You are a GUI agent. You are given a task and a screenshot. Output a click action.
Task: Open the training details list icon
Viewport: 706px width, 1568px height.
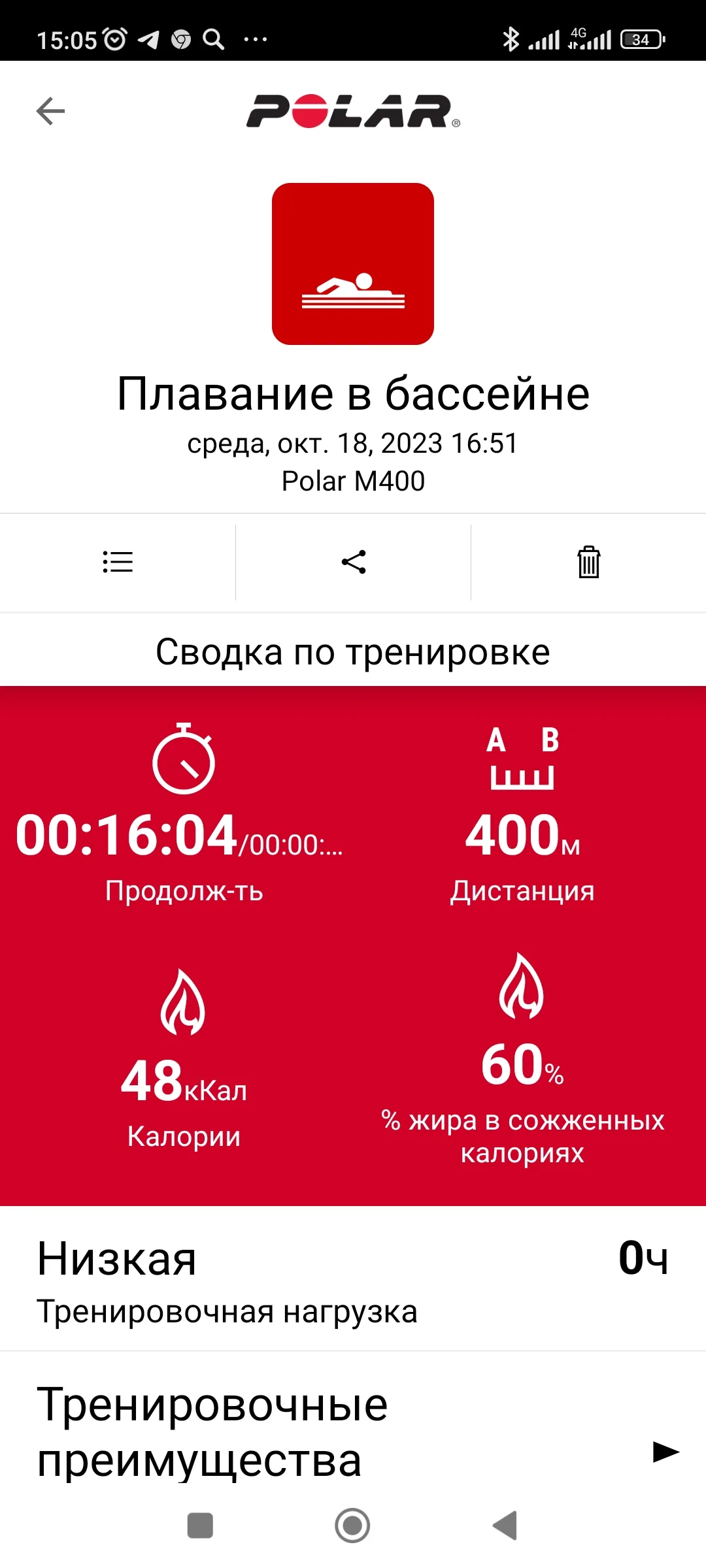point(118,562)
